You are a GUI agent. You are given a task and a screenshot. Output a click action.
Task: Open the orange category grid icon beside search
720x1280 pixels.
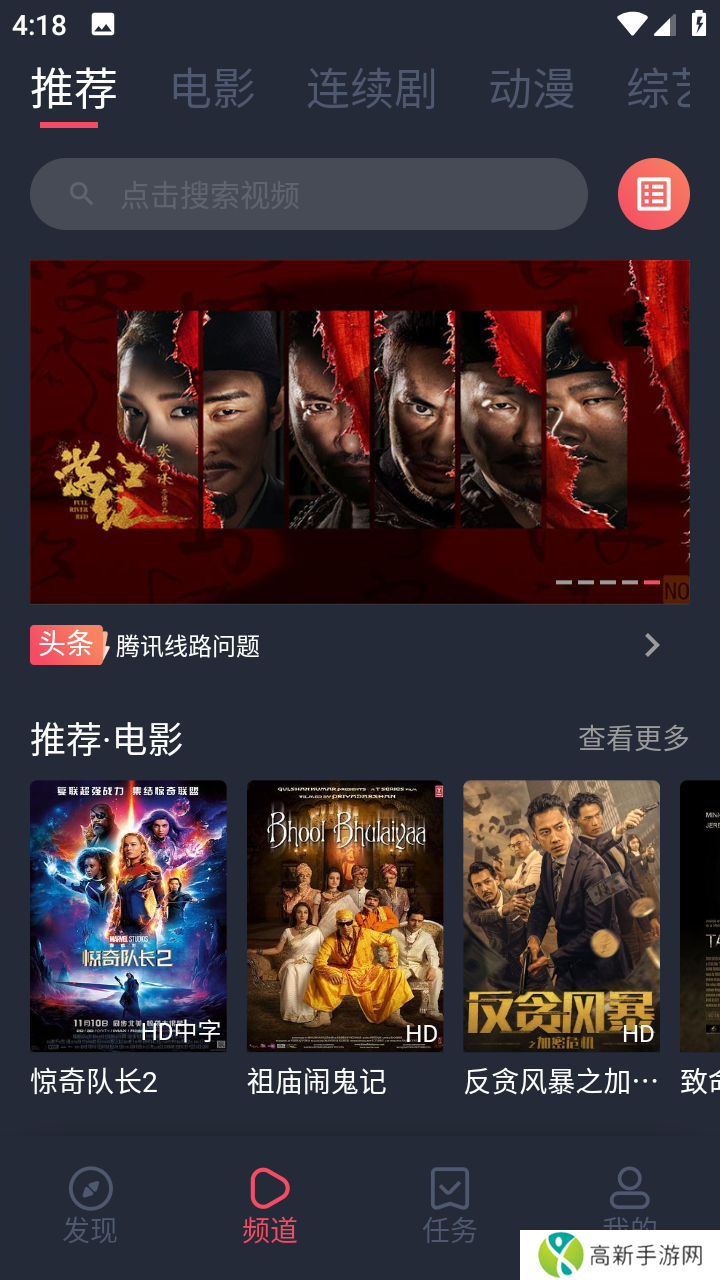[x=654, y=193]
